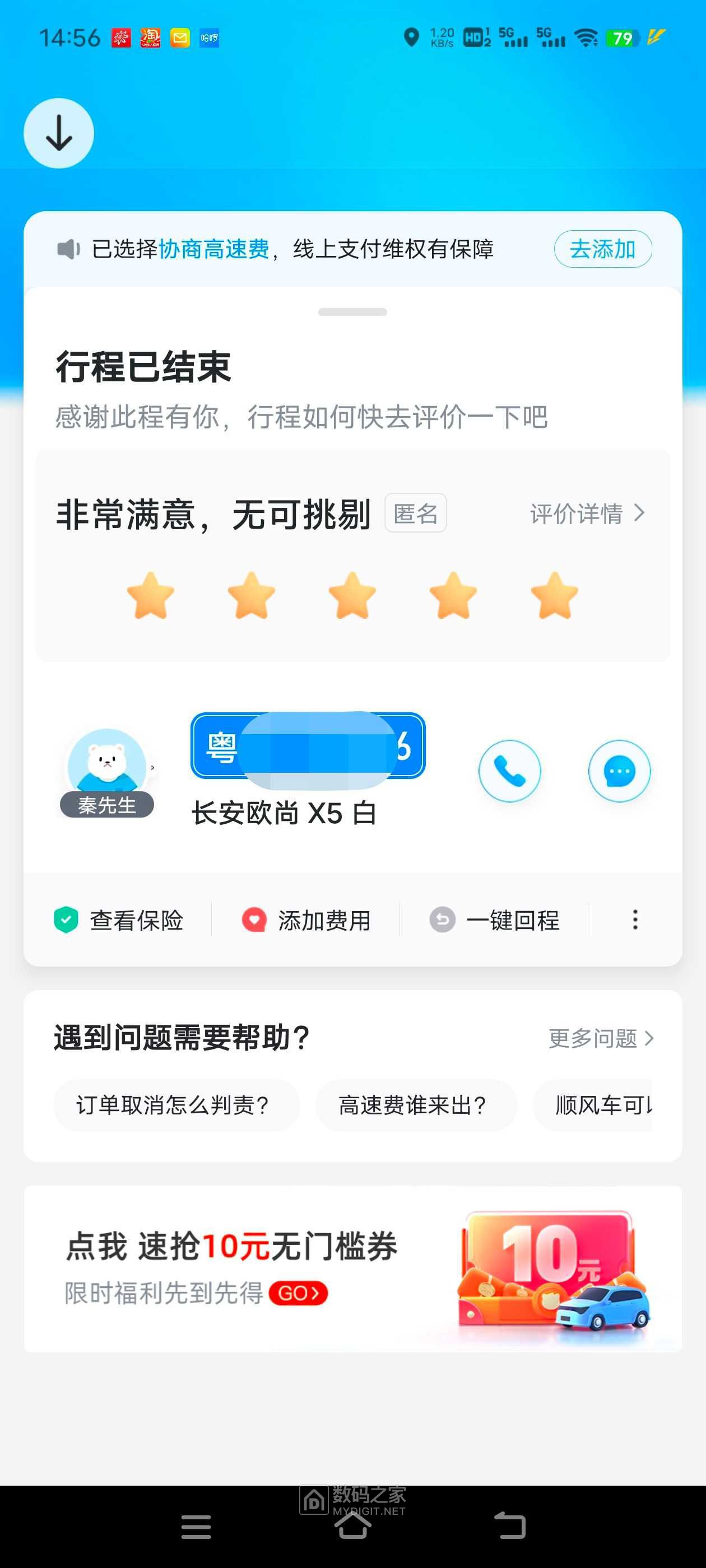Tap 一键回程 to book a return trip
Viewport: 706px width, 1568px height.
pyautogui.click(x=495, y=920)
